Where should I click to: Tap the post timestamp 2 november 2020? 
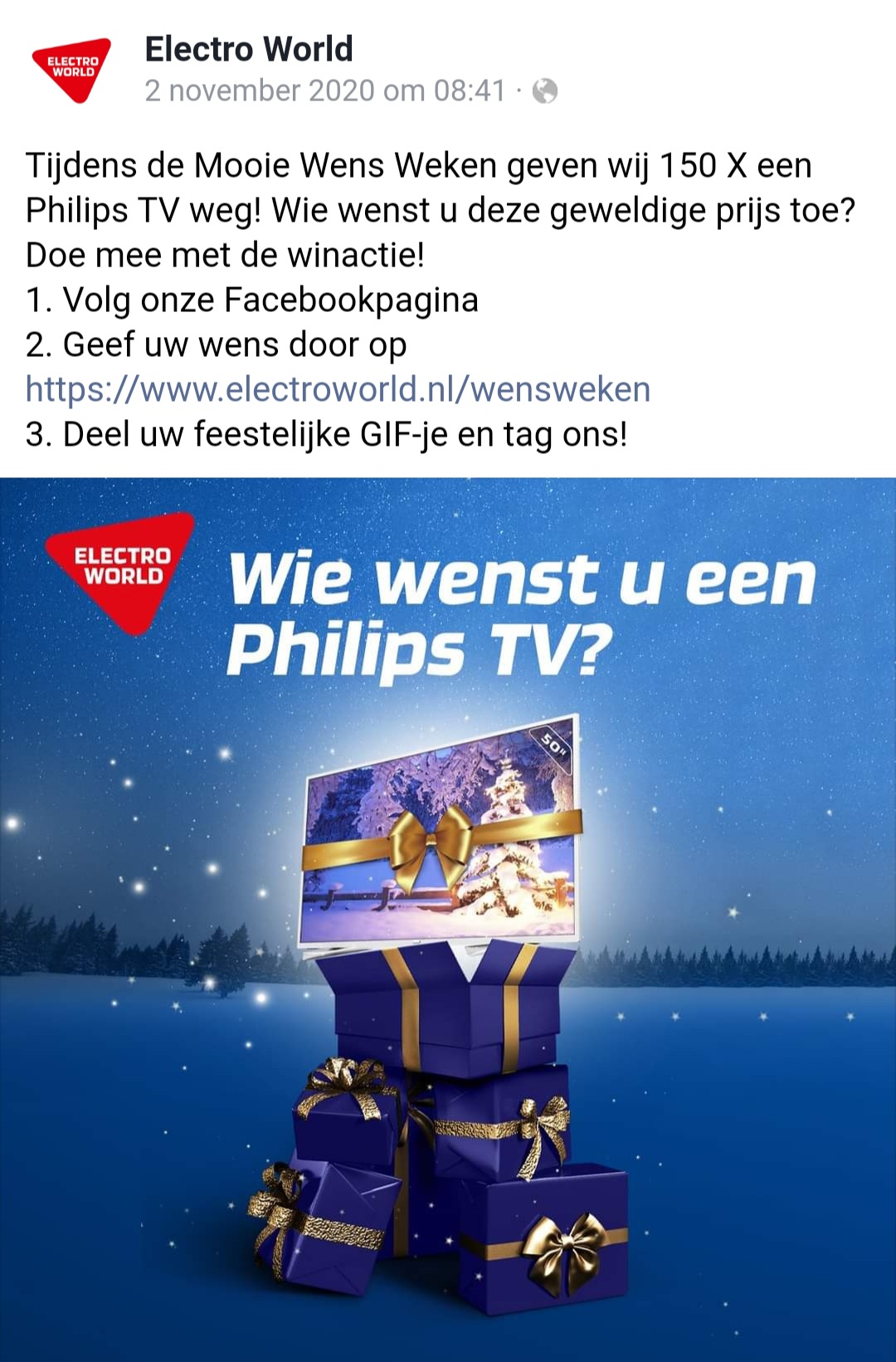click(324, 90)
